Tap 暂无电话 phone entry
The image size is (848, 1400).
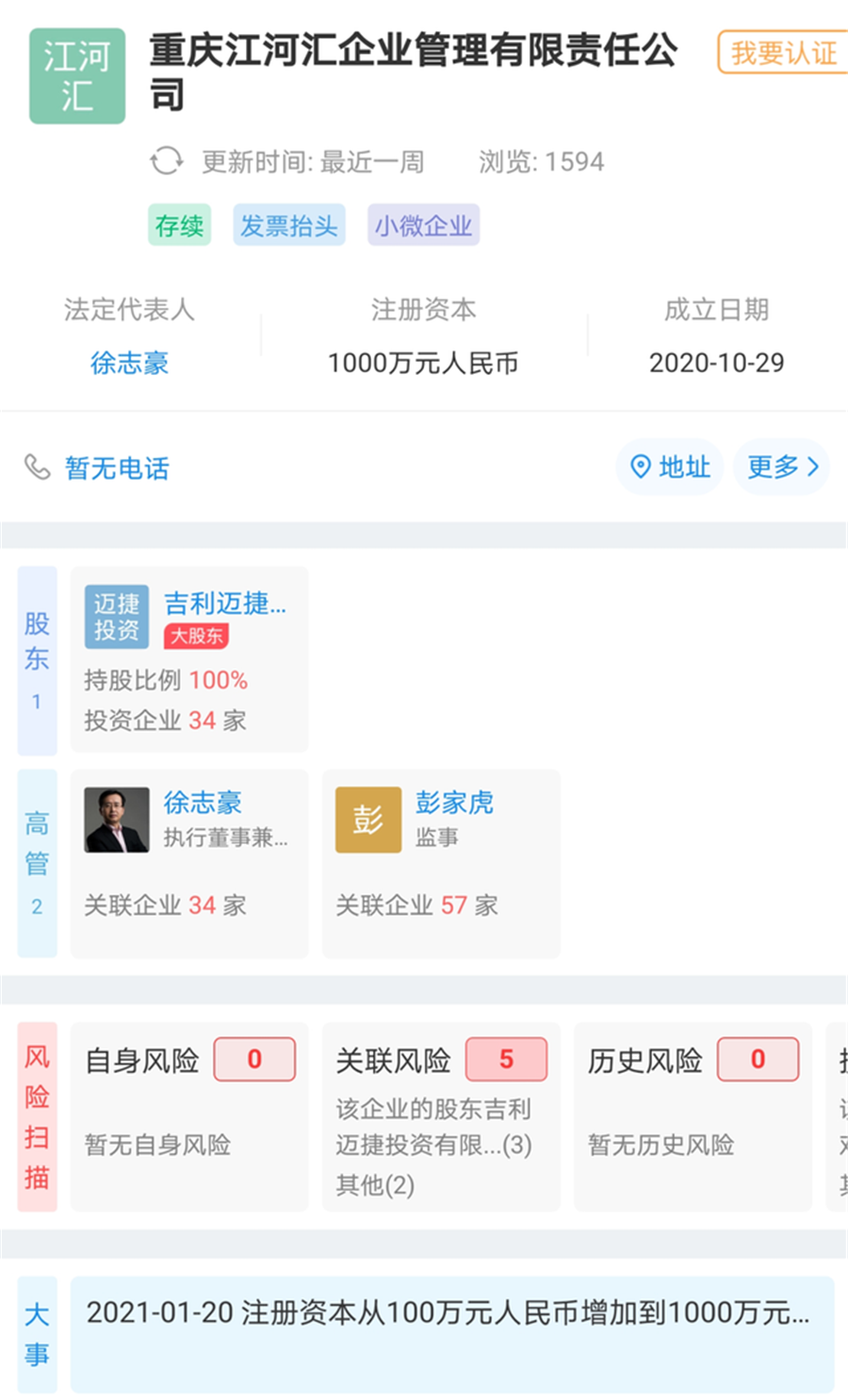(x=116, y=468)
